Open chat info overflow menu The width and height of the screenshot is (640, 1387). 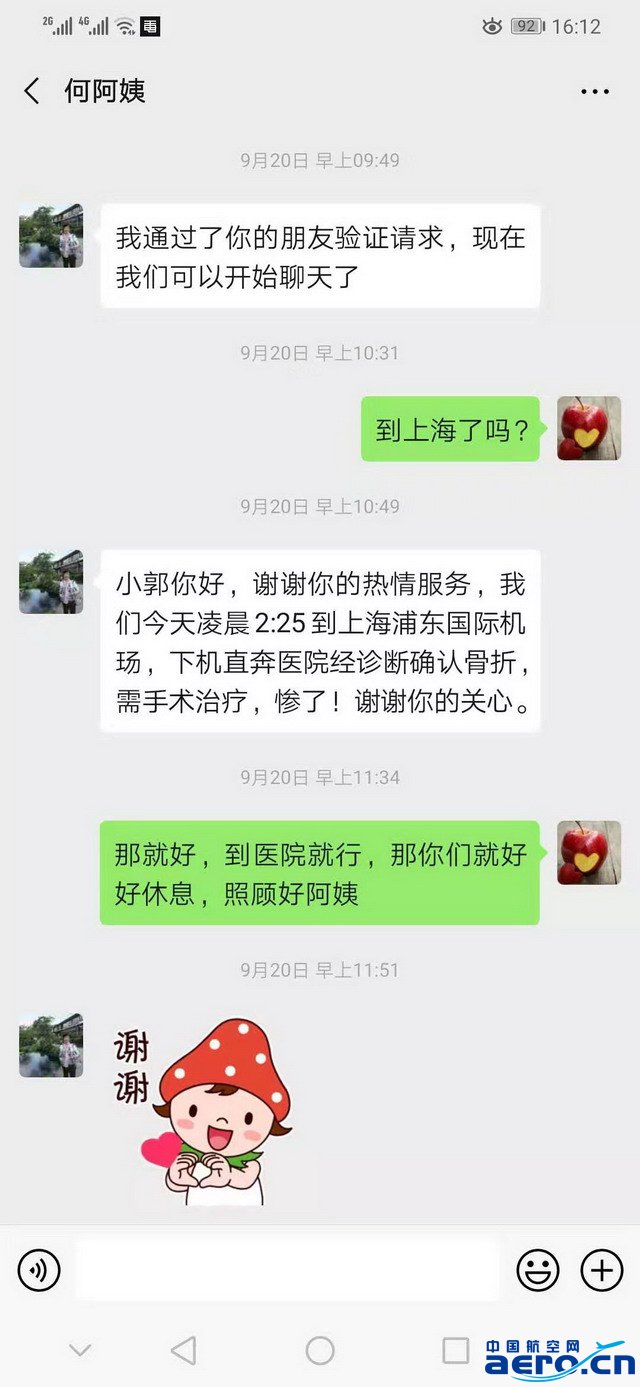click(595, 92)
